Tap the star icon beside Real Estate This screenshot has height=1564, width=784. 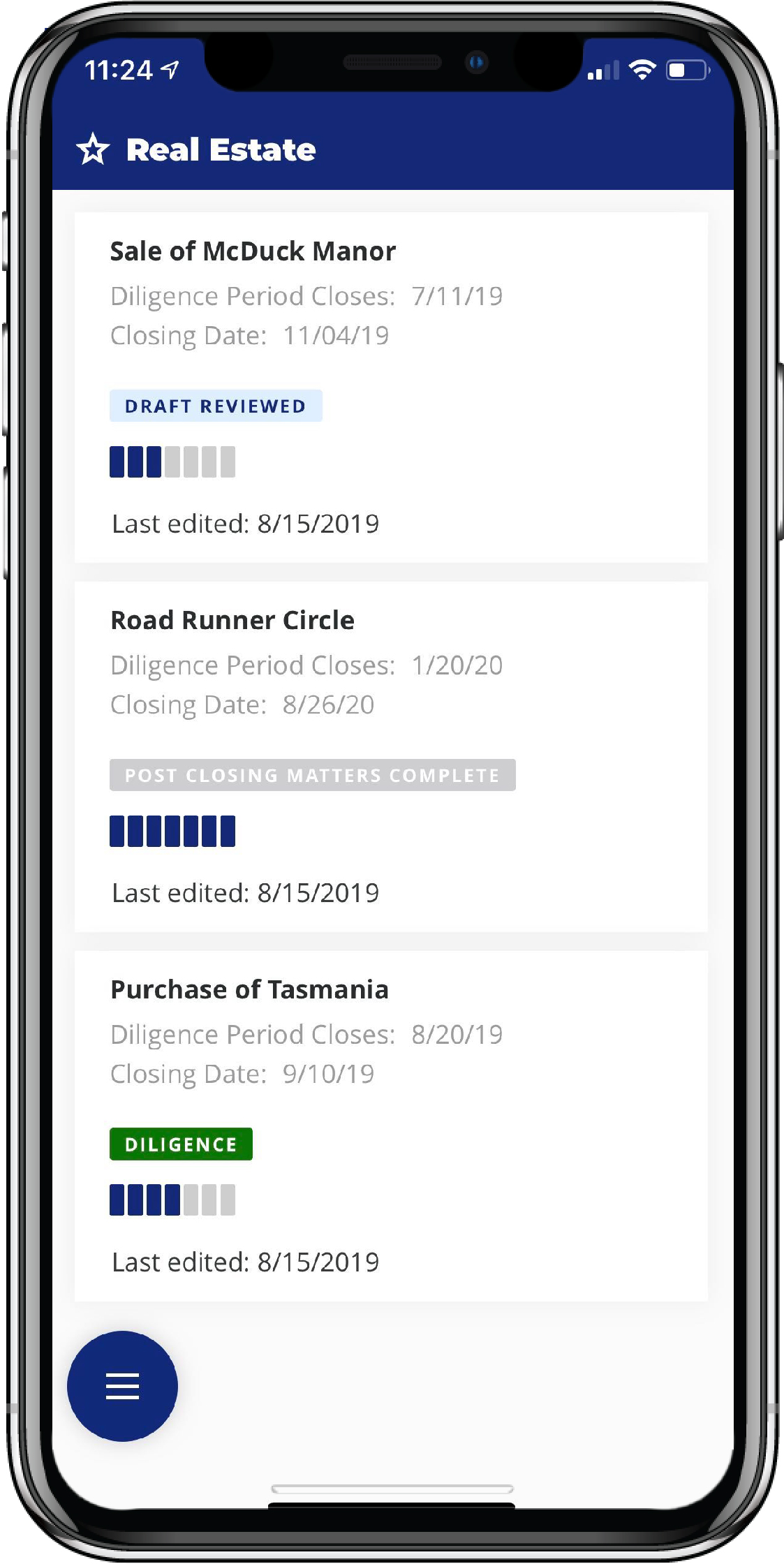[93, 149]
